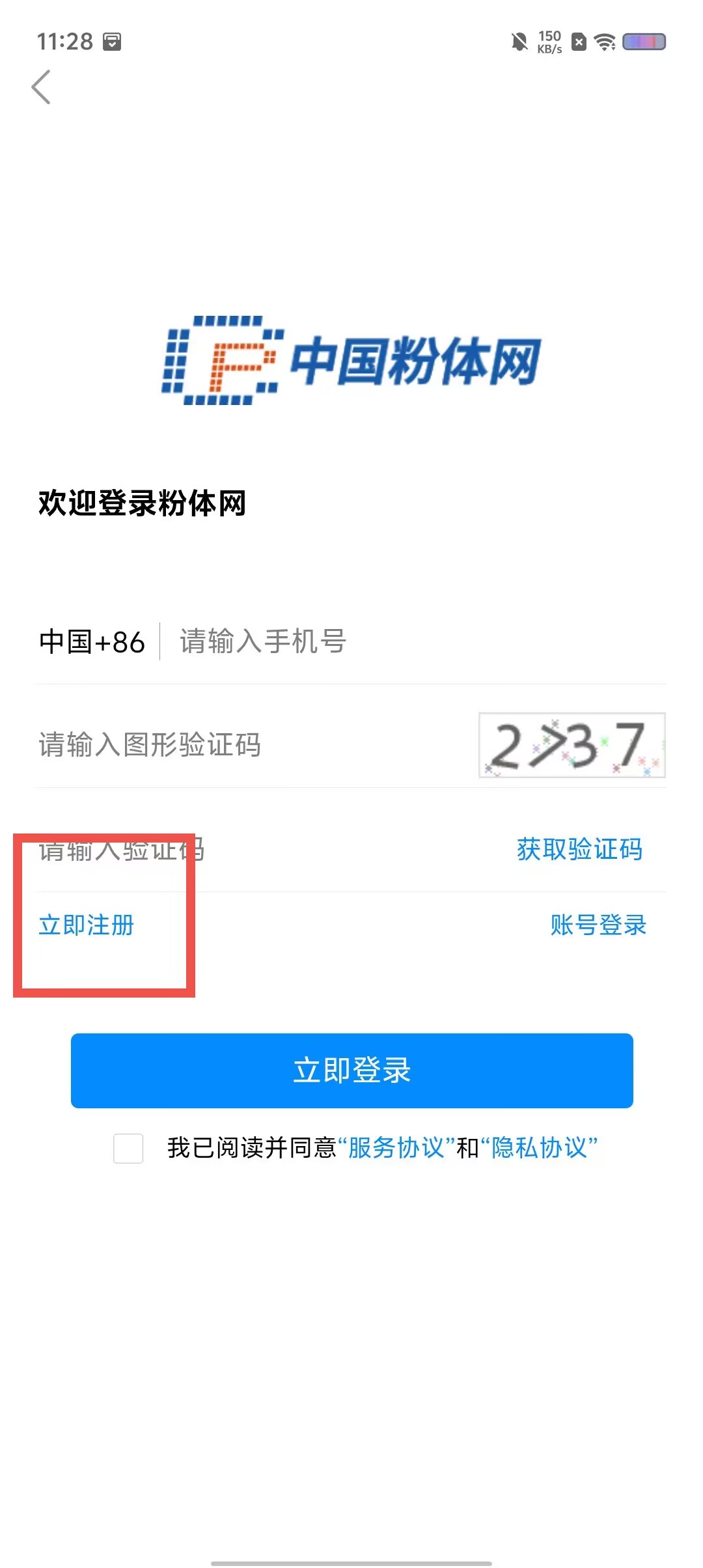
Task: Open the 服务协议 service agreement
Action: pyautogui.click(x=396, y=1148)
